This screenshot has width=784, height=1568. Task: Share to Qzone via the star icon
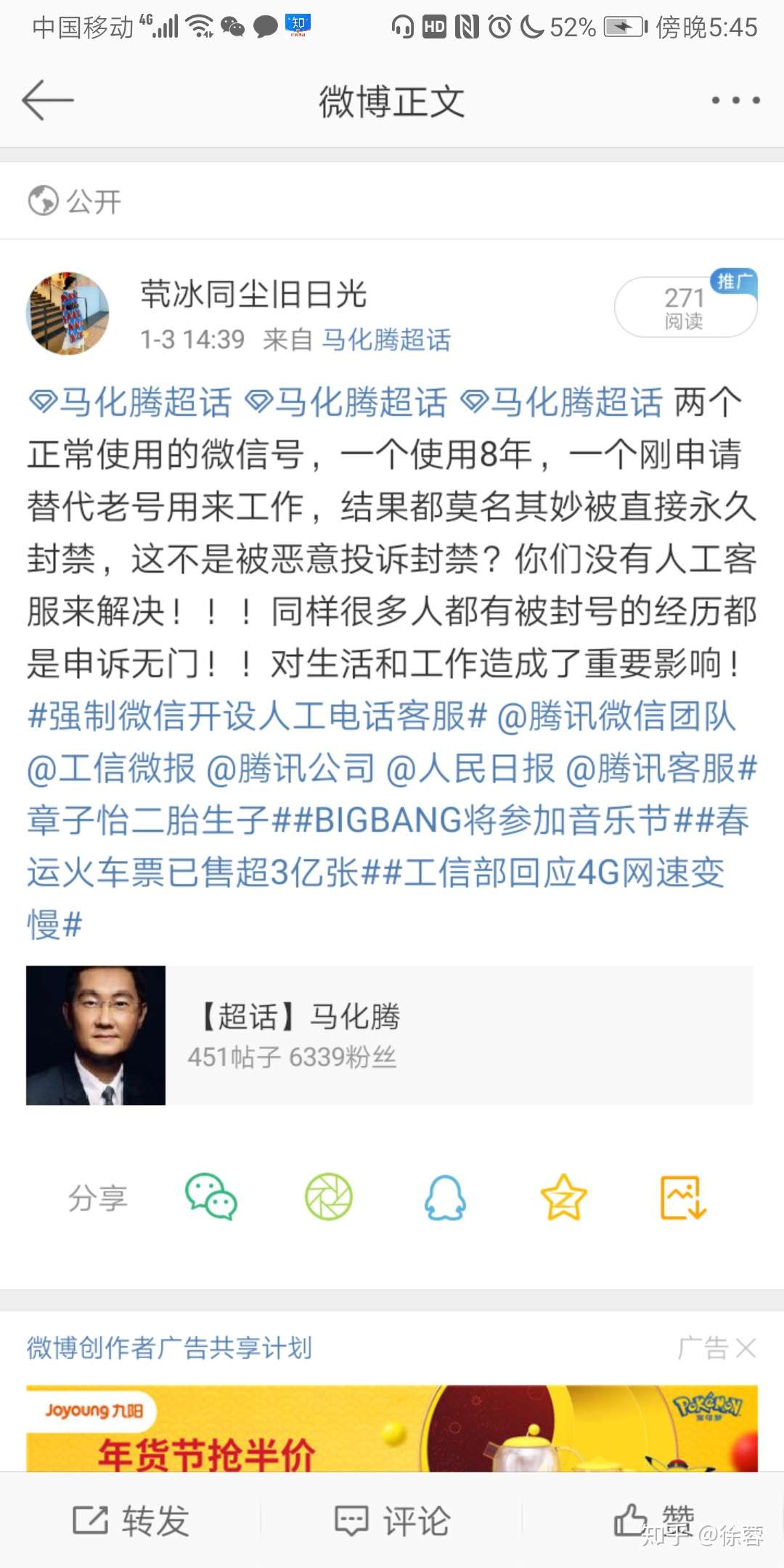(563, 1196)
